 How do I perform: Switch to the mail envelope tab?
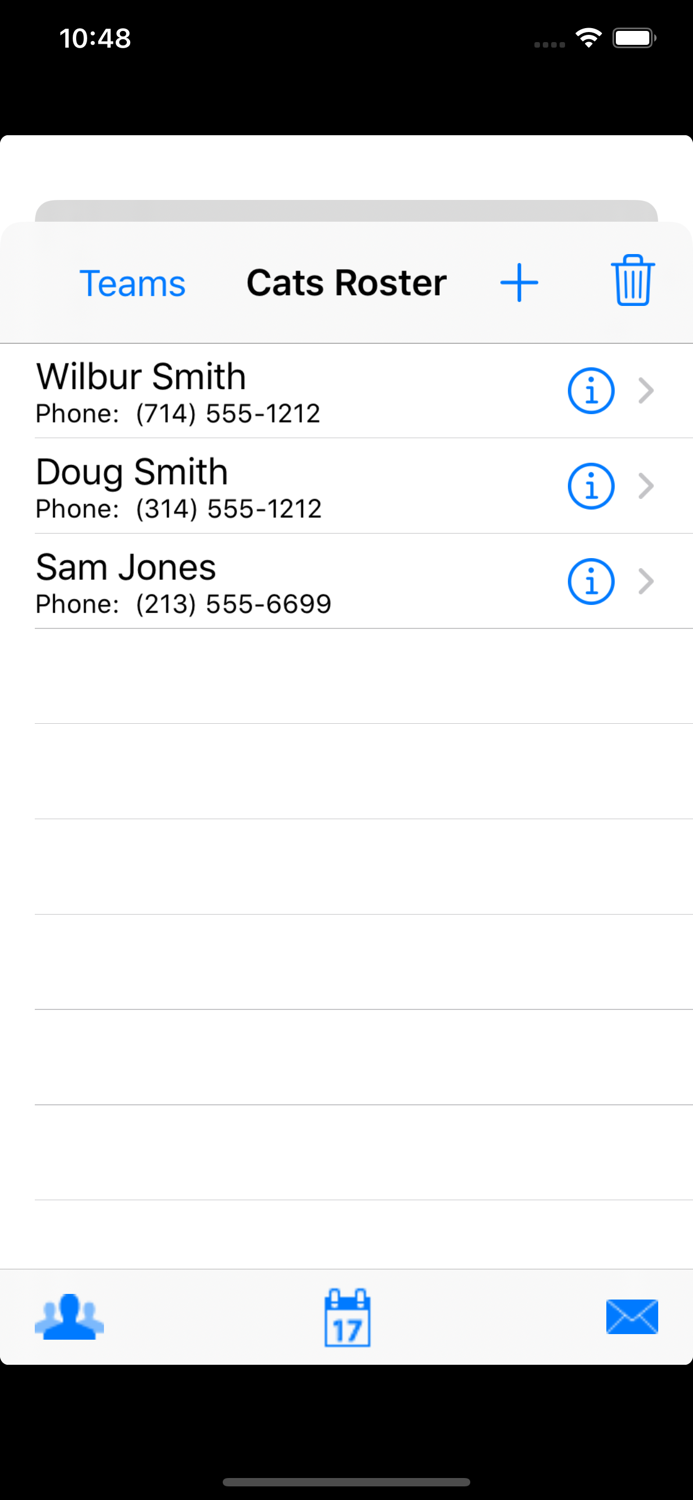click(x=632, y=1317)
